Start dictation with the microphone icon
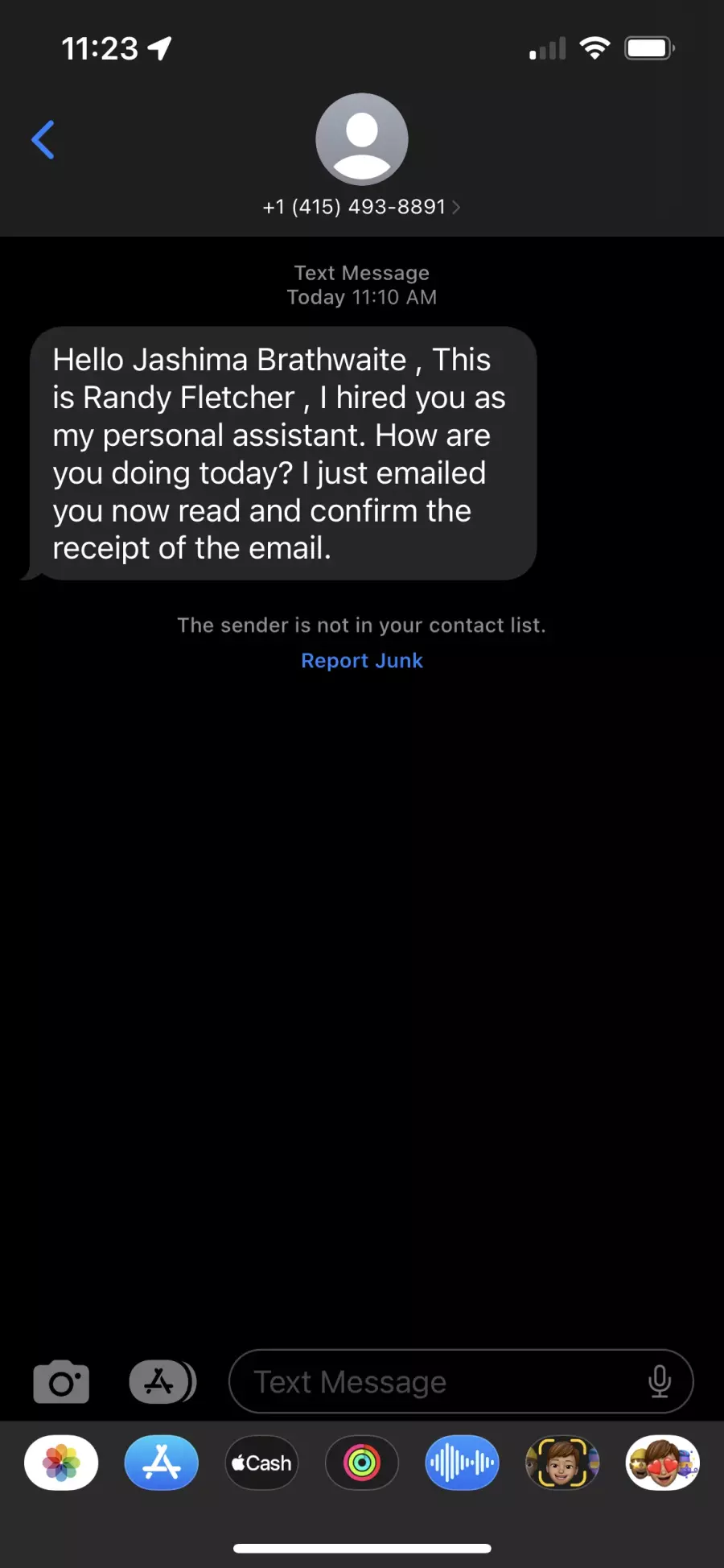The width and height of the screenshot is (724, 1568). (660, 1382)
